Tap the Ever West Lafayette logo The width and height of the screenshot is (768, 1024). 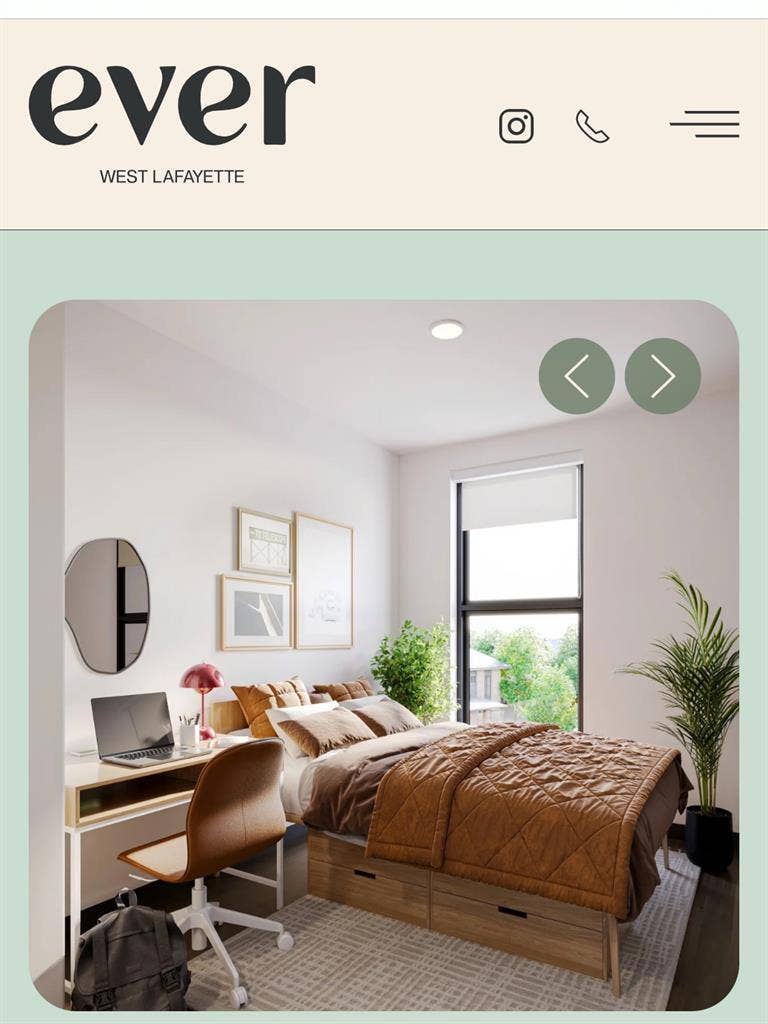(x=172, y=122)
